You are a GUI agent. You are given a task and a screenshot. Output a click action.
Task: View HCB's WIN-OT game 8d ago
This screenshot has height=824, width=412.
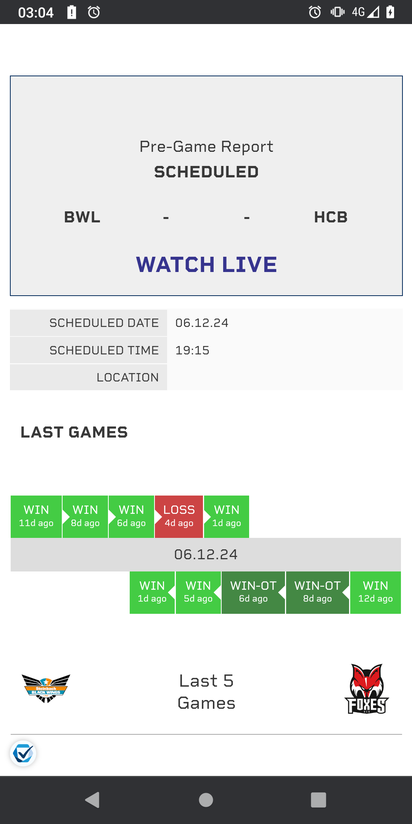[x=317, y=592]
